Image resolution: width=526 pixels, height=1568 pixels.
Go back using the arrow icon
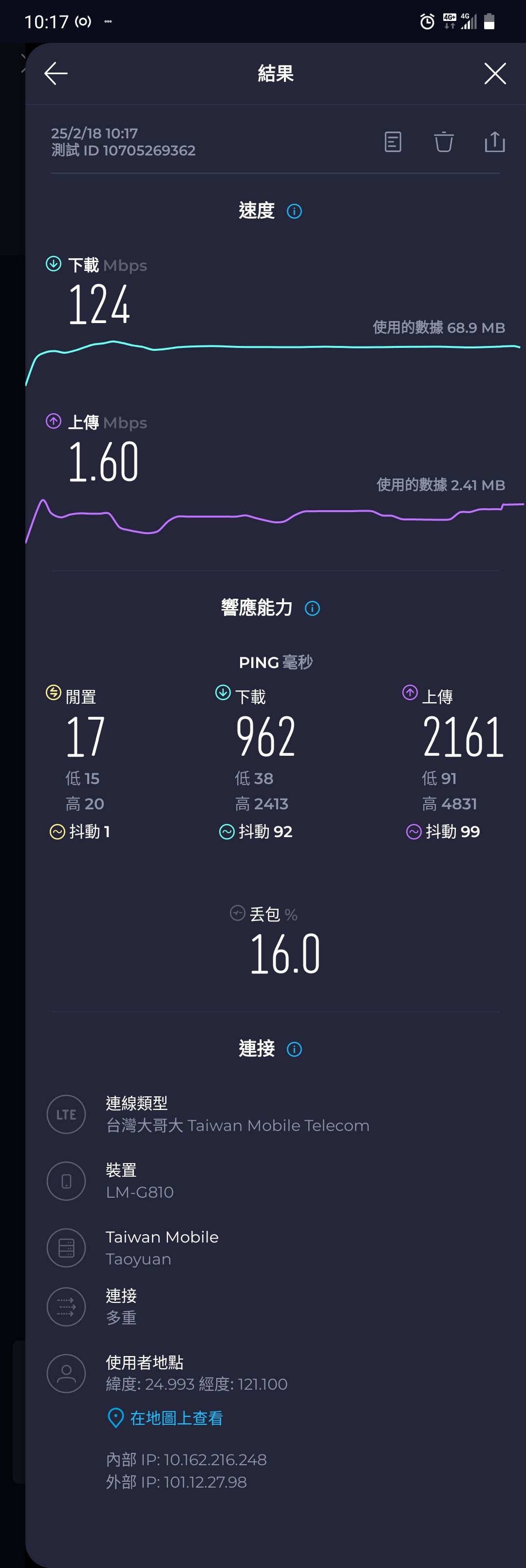(56, 74)
